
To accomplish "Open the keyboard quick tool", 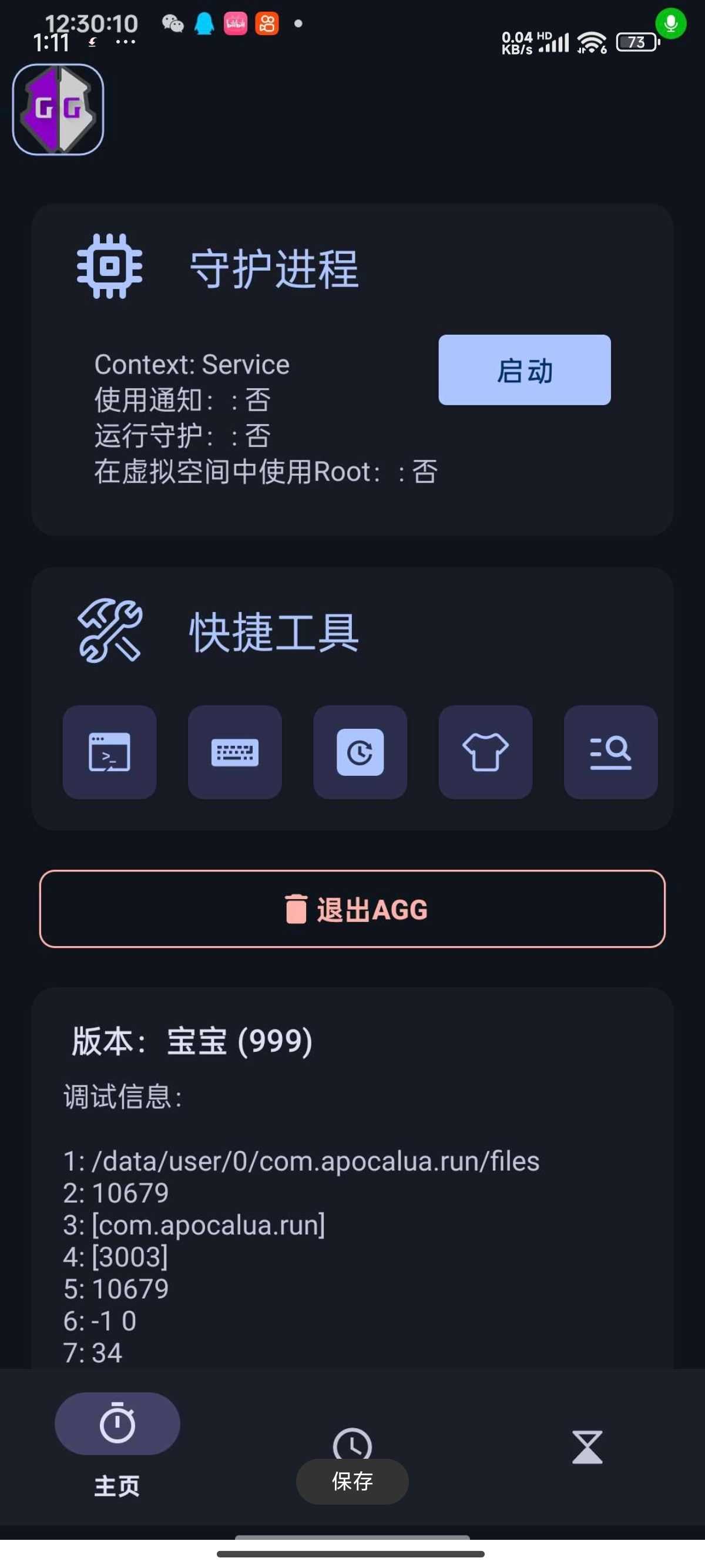I will (x=235, y=752).
